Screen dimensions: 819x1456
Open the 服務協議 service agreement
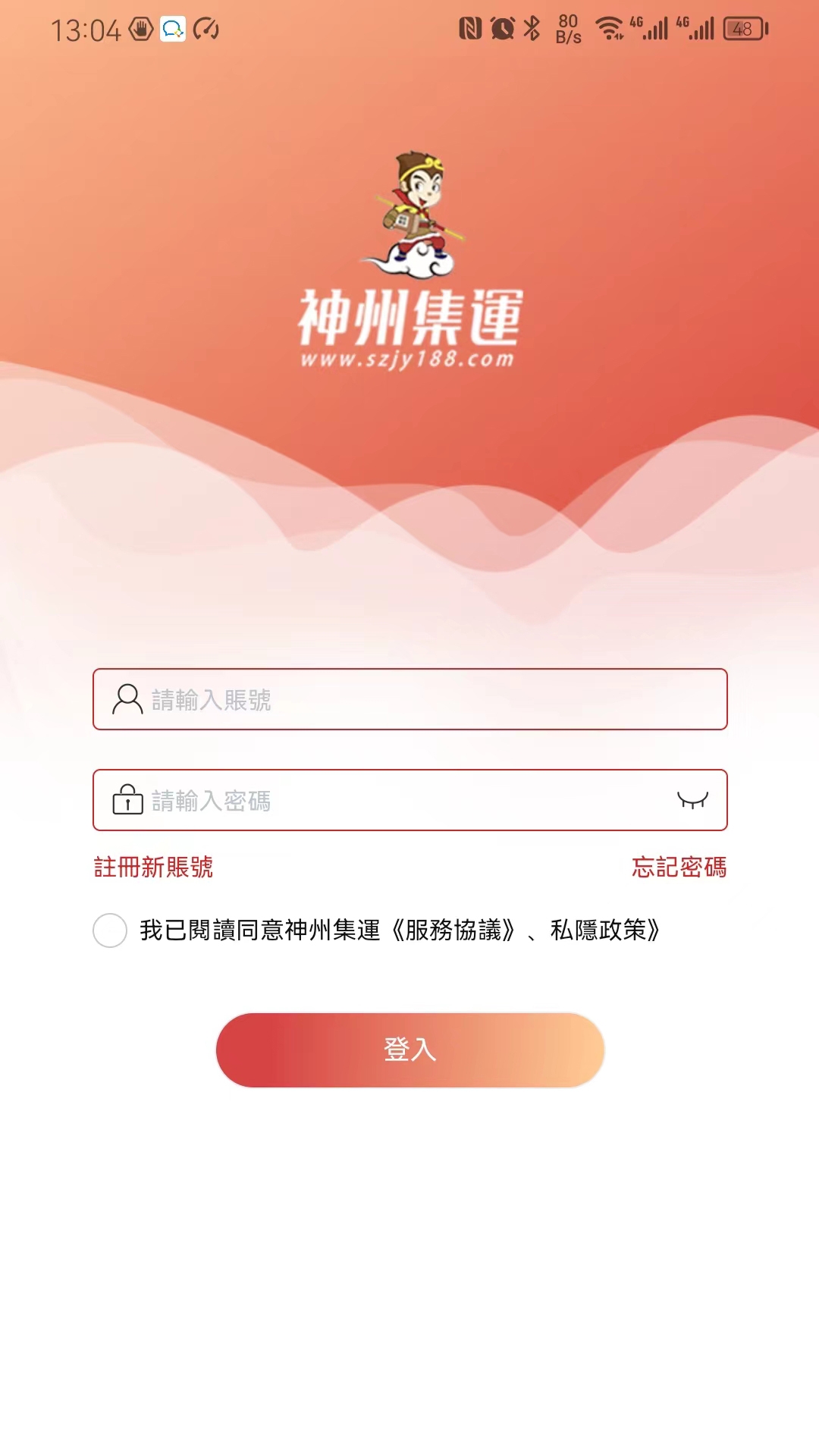453,930
